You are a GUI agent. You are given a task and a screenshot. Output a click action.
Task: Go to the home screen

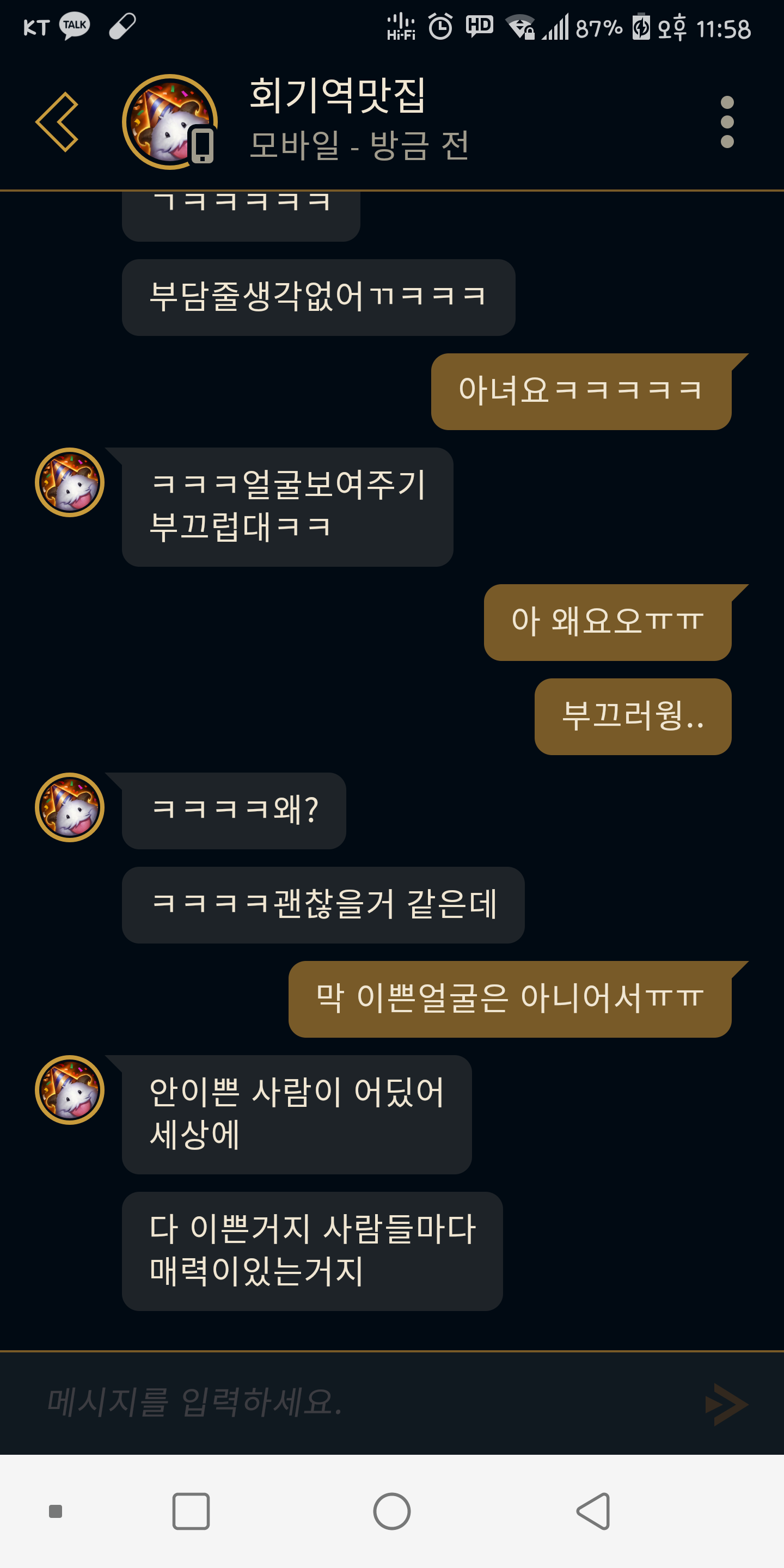click(x=391, y=1511)
